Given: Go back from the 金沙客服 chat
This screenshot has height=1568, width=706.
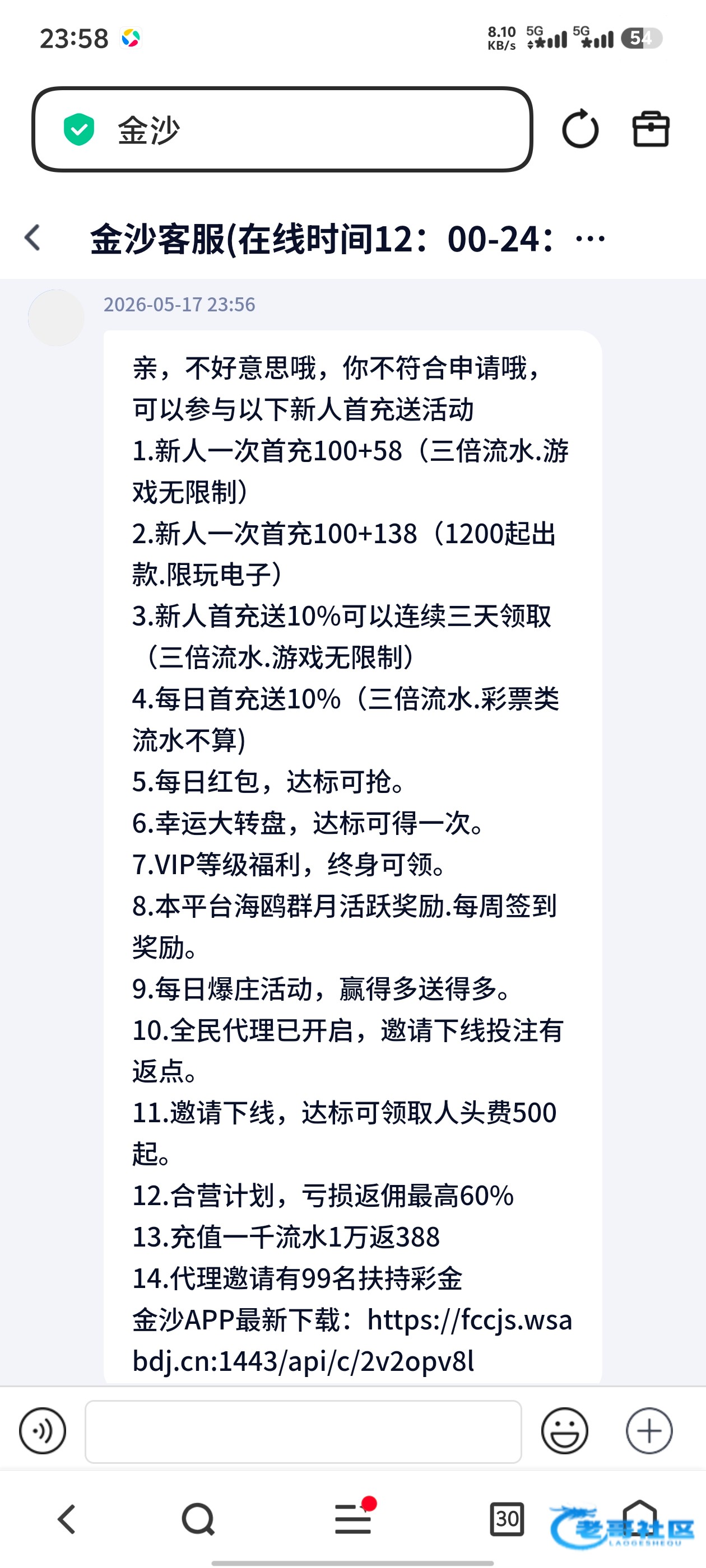Looking at the screenshot, I should click(32, 237).
